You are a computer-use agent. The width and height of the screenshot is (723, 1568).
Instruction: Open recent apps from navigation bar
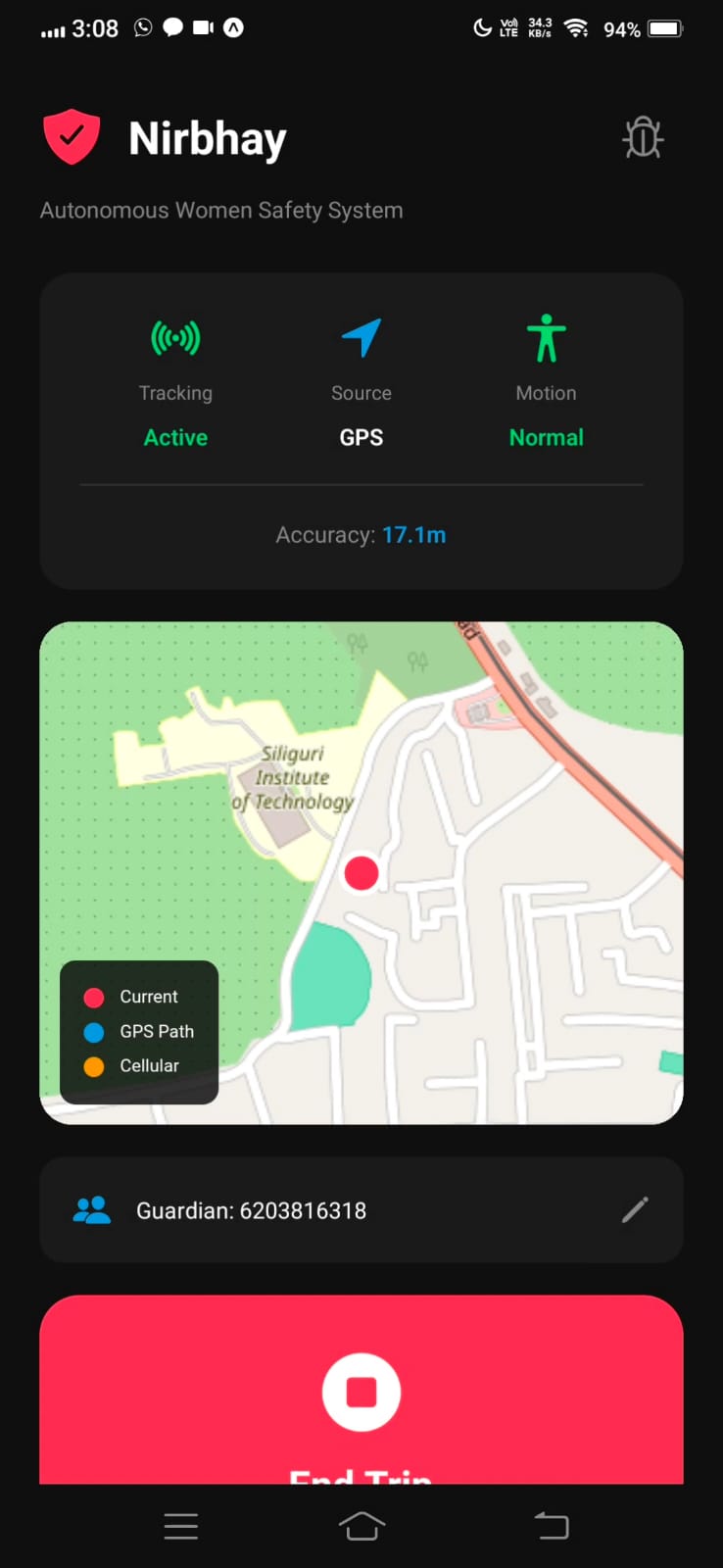tap(180, 1526)
